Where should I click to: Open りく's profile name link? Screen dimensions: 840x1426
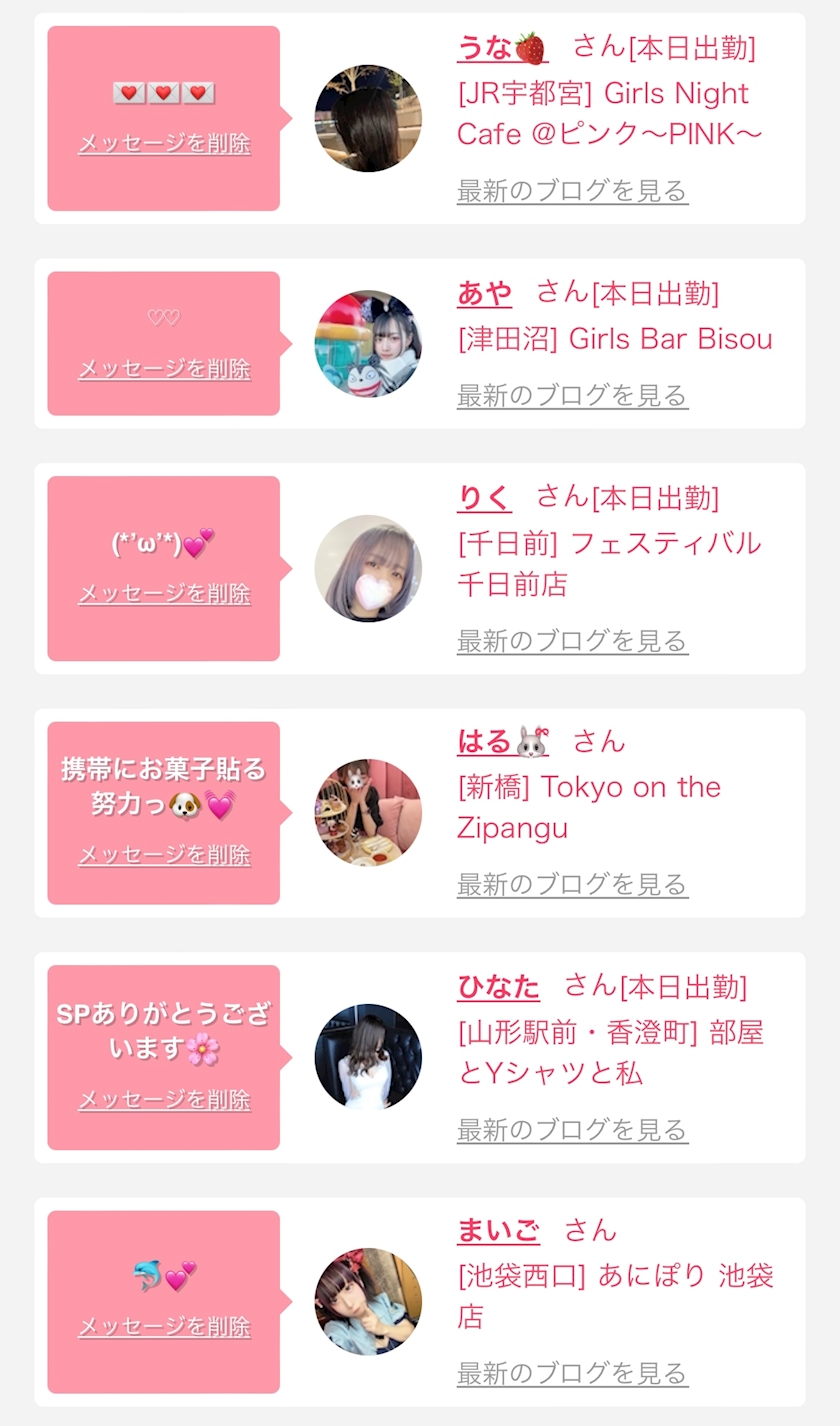tap(484, 497)
